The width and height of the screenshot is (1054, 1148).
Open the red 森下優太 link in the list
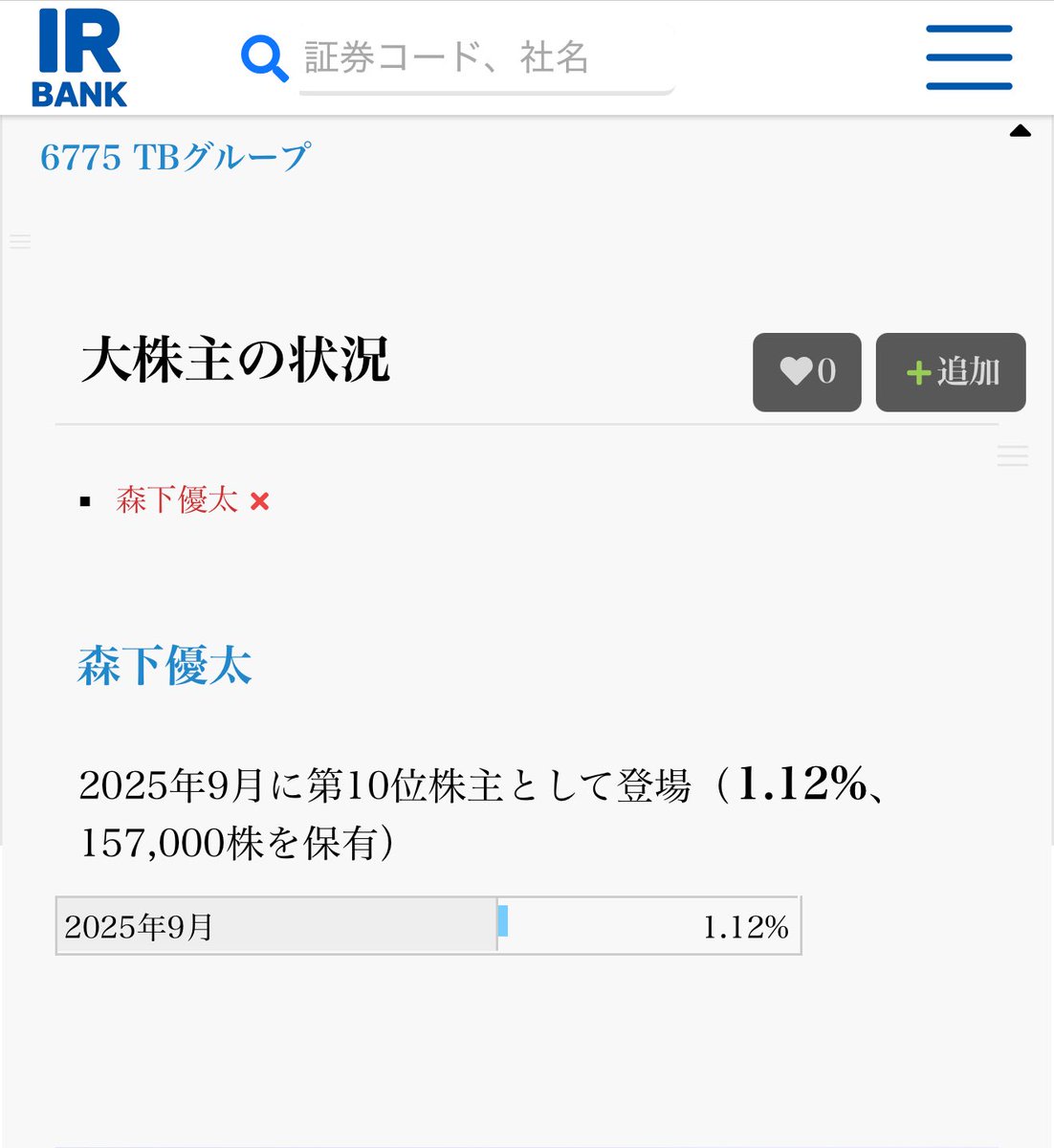[x=177, y=500]
